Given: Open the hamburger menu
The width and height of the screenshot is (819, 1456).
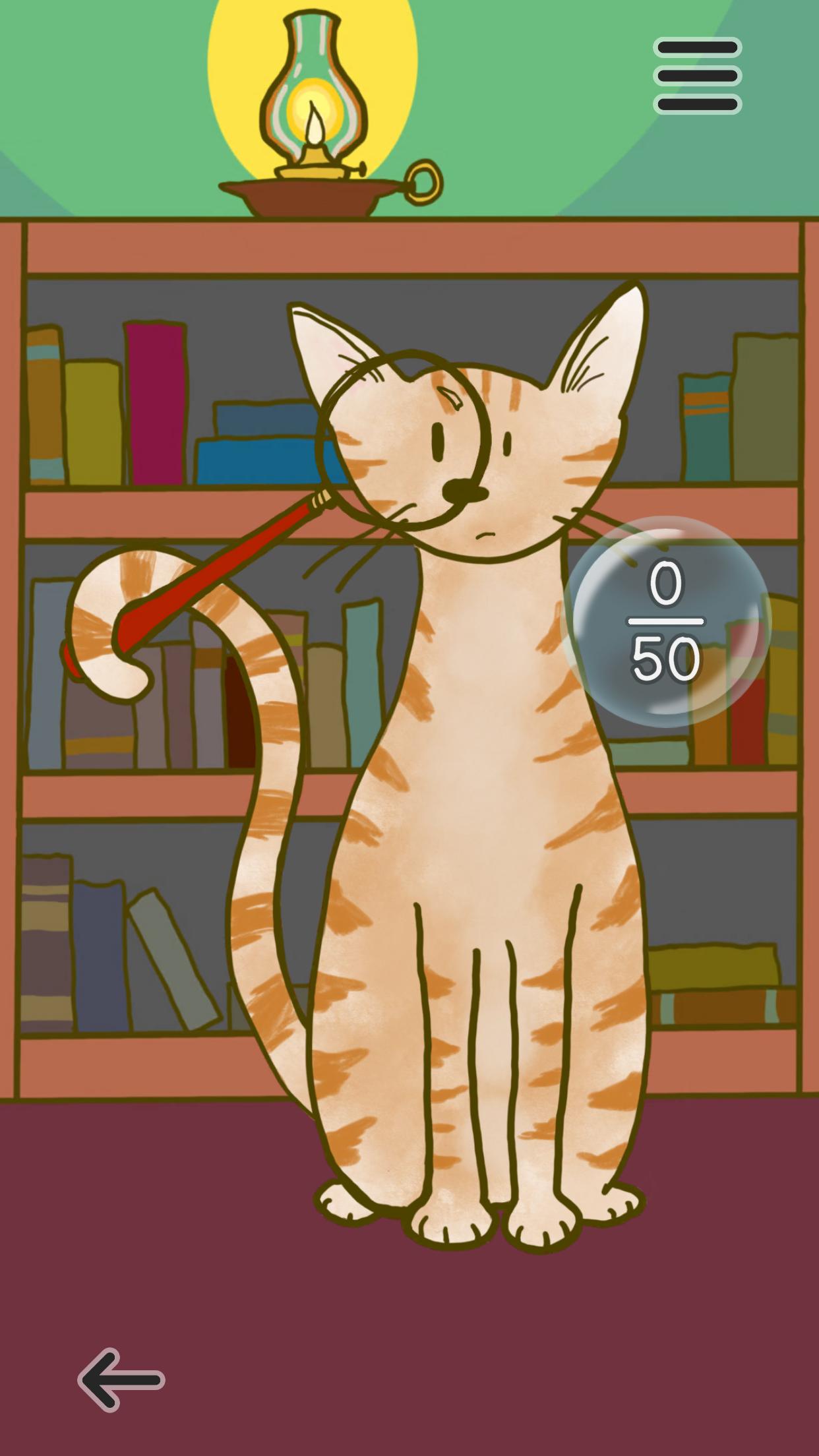Looking at the screenshot, I should [x=697, y=76].
